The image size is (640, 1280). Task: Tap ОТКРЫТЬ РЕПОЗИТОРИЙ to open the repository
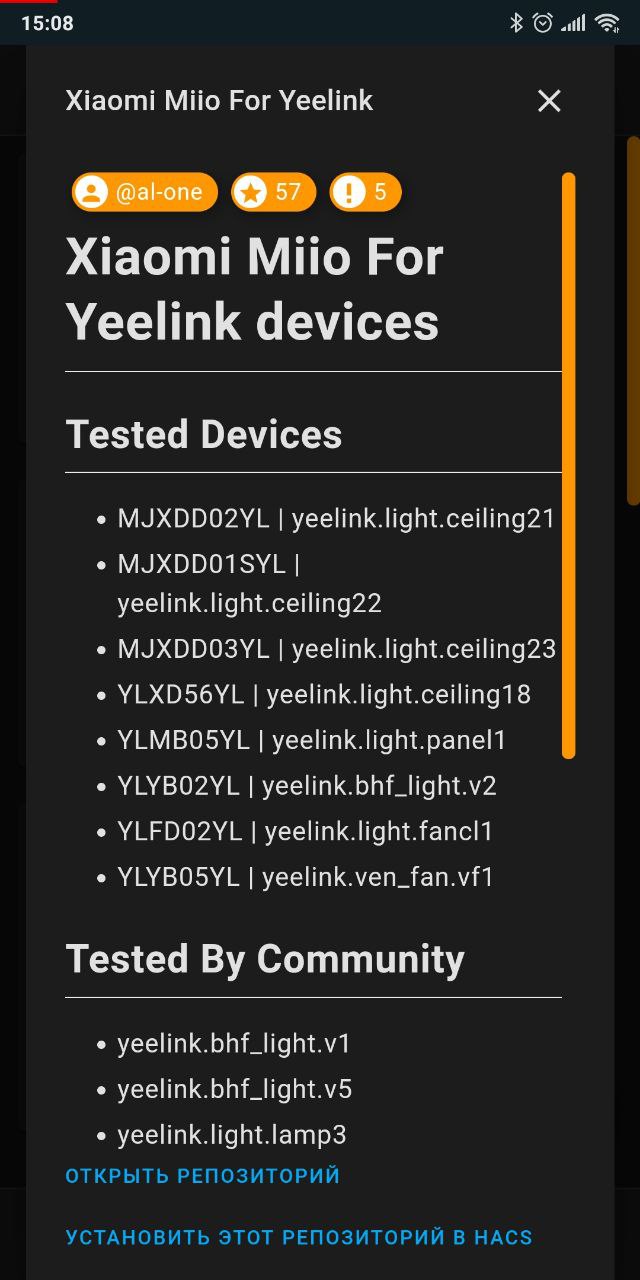pyautogui.click(x=203, y=1176)
